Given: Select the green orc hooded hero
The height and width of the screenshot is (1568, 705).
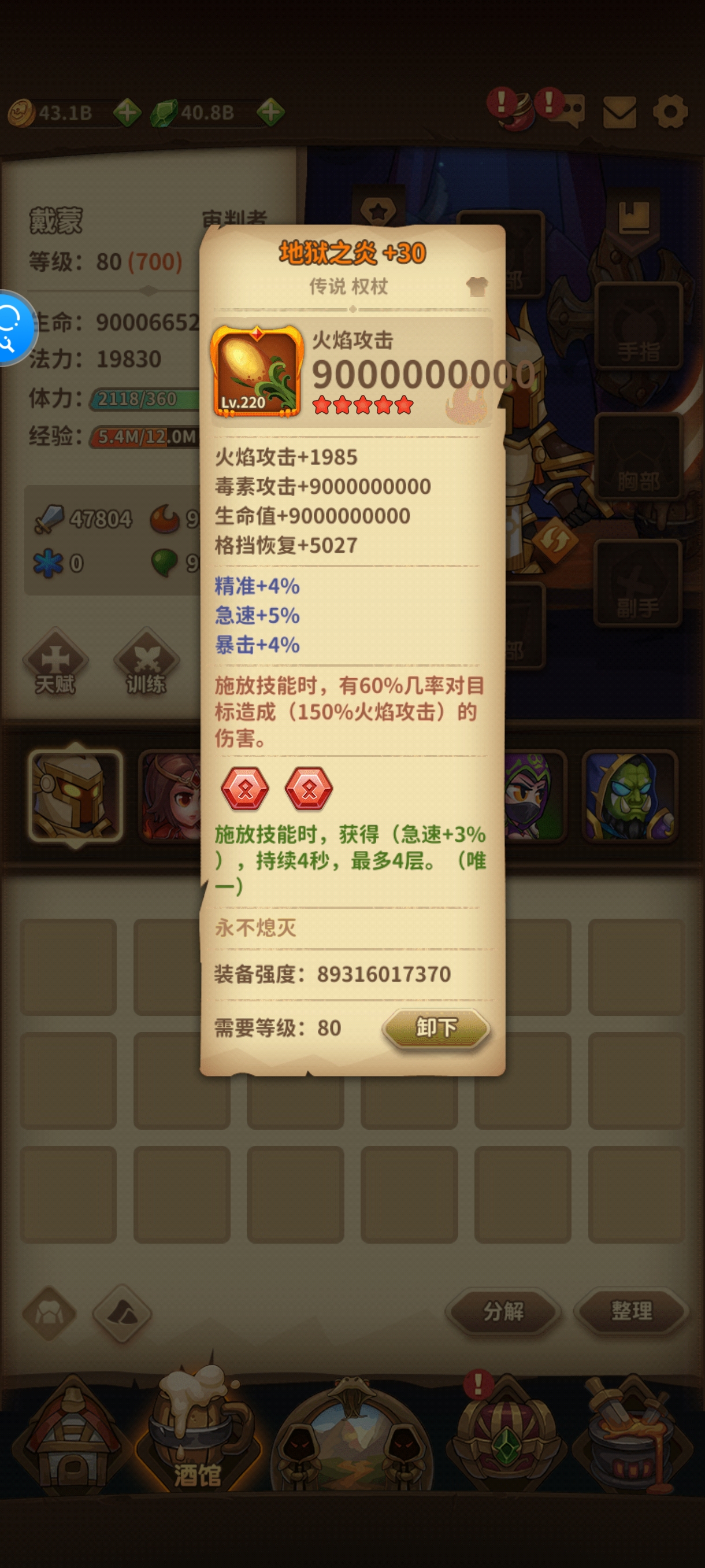Looking at the screenshot, I should pos(630,797).
